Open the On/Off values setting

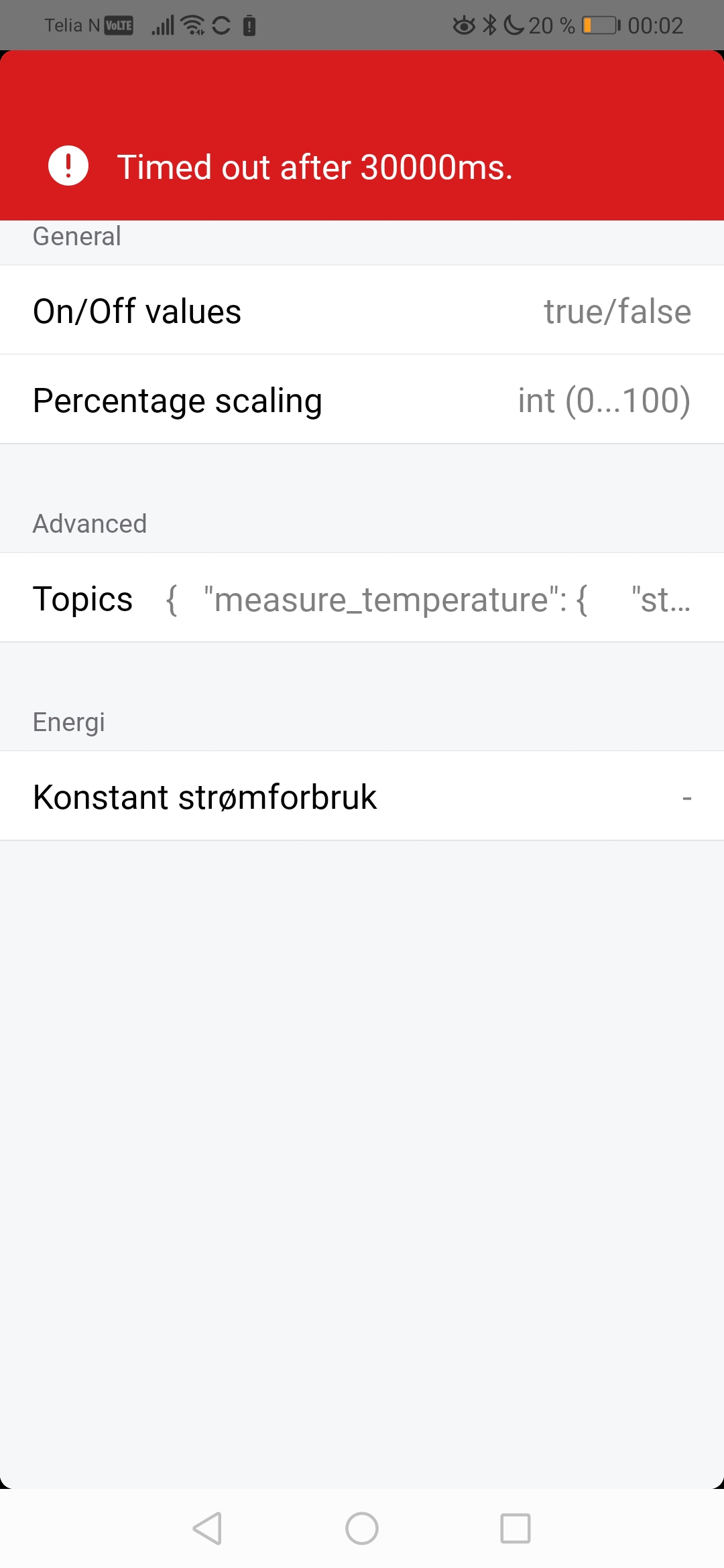362,311
